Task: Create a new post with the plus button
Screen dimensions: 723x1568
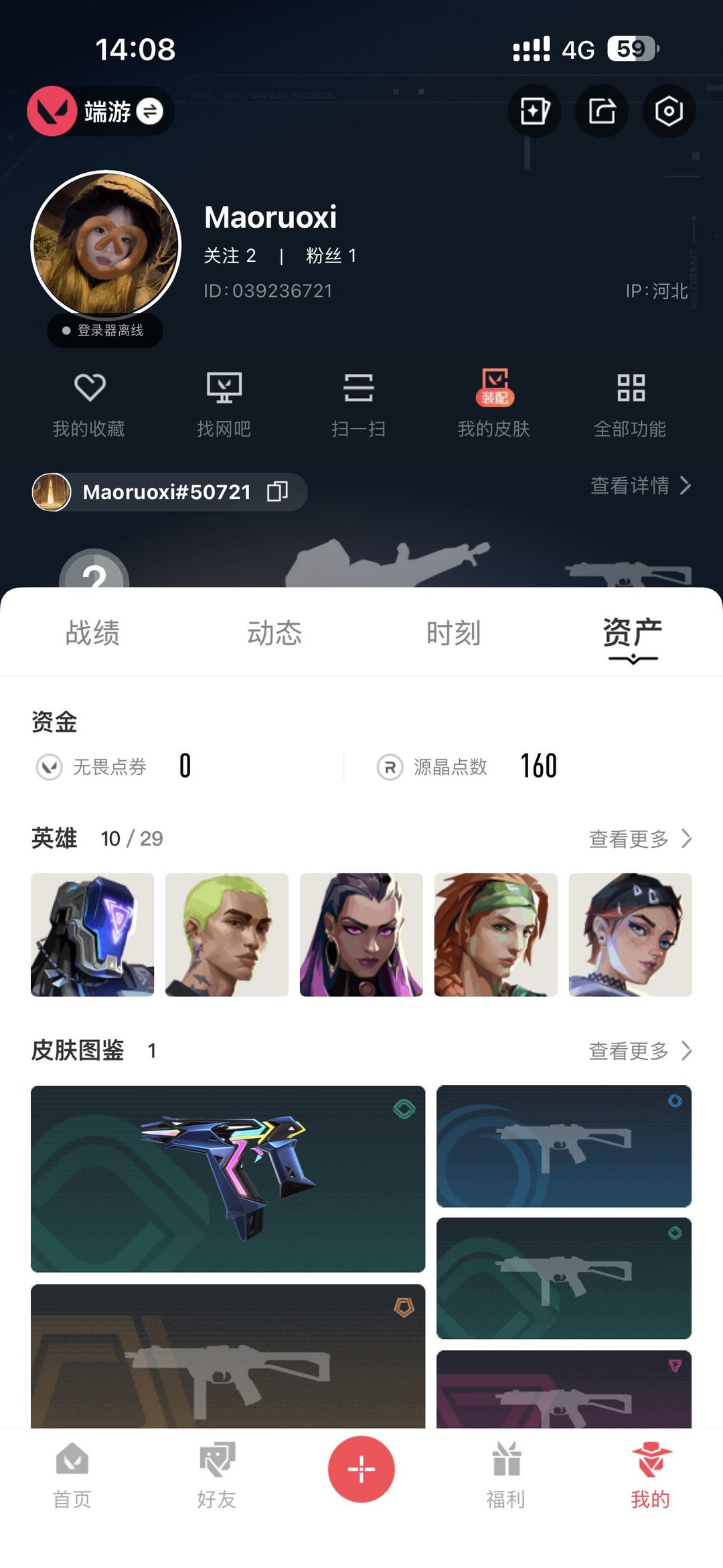Action: [x=361, y=1469]
